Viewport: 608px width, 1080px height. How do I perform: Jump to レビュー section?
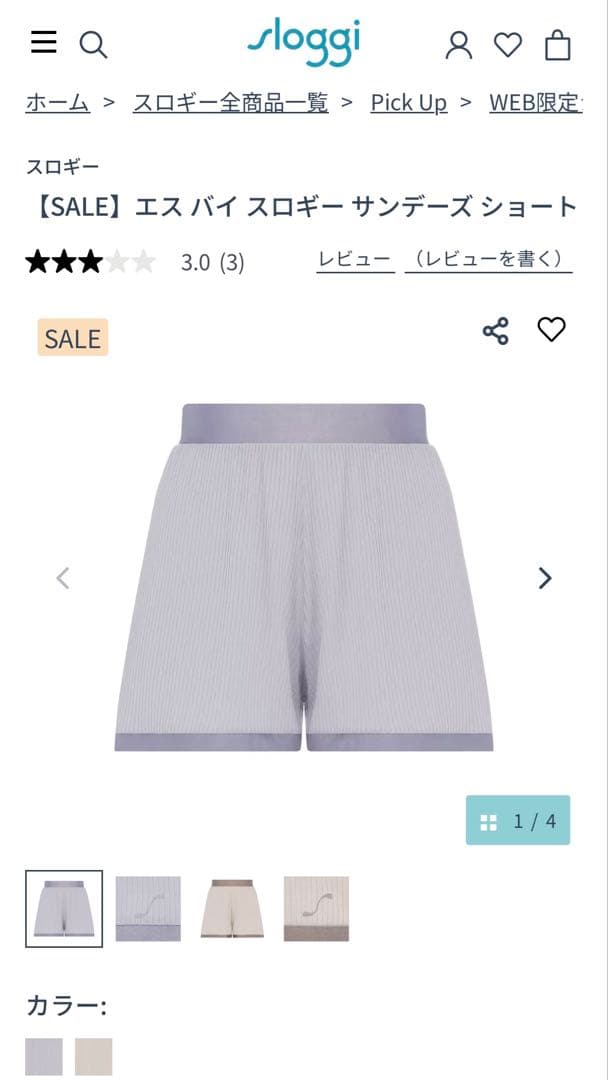[354, 260]
